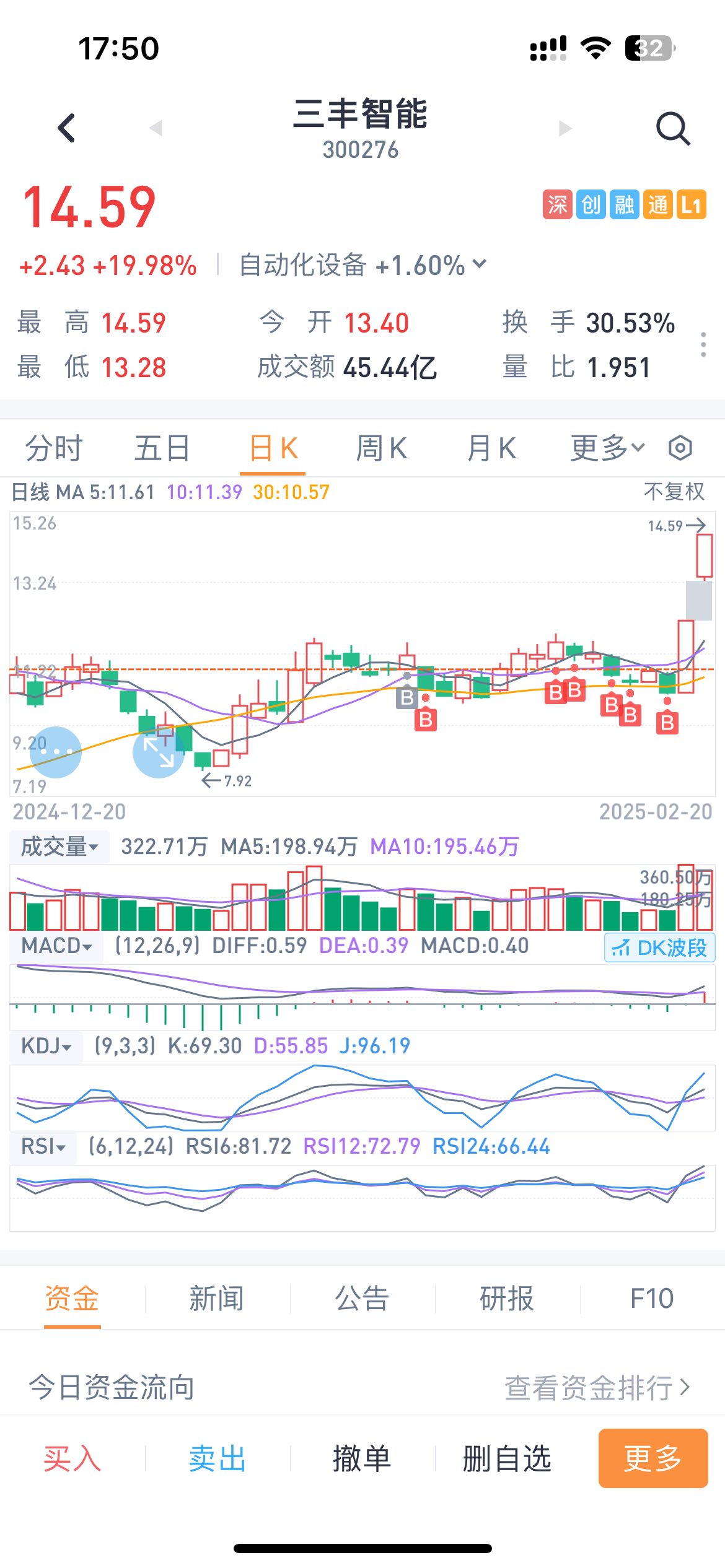Tap orange 更多 button
This screenshot has height=1568, width=725.
click(652, 1458)
